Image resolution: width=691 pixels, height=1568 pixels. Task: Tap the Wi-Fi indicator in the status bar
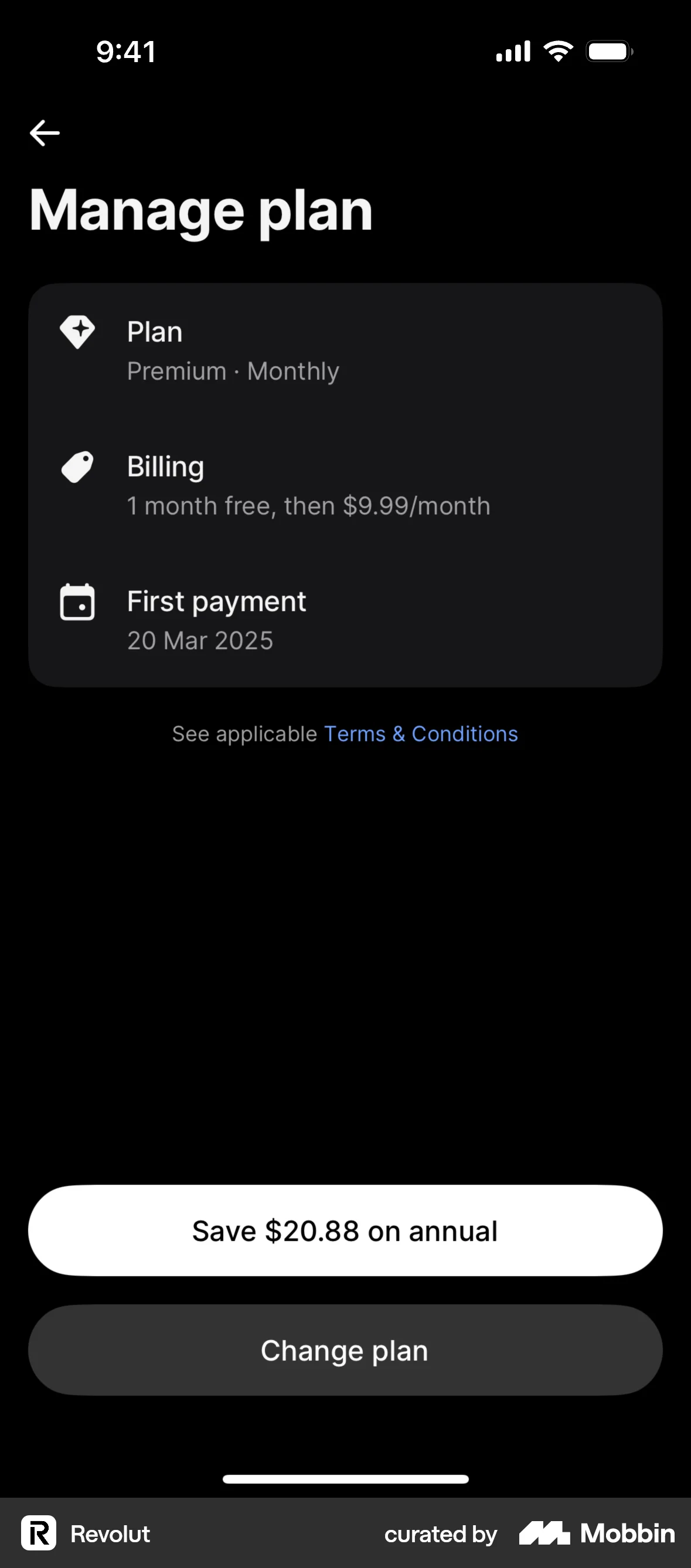coord(558,50)
